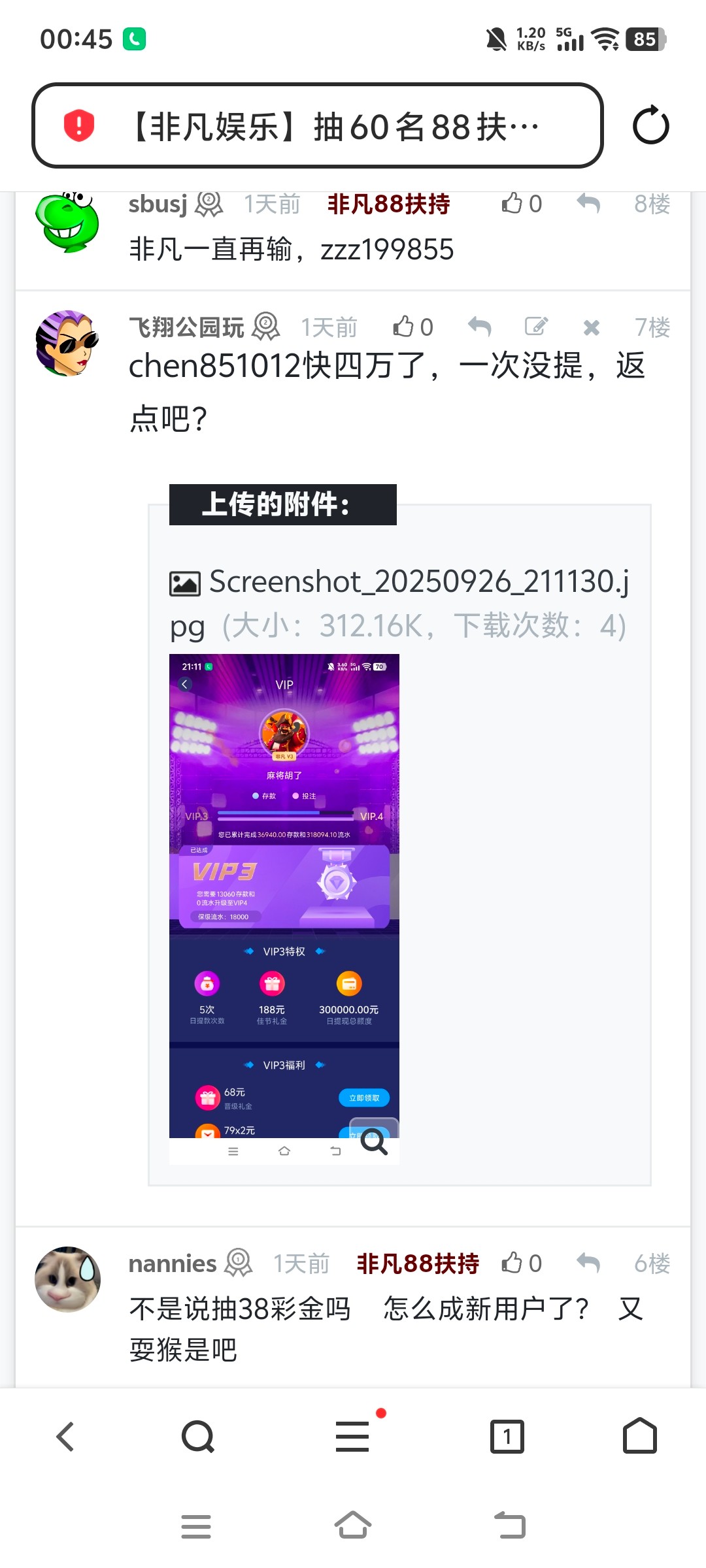Select the 投注 radio button in the VIP screenshot
The image size is (706, 1568).
[295, 796]
